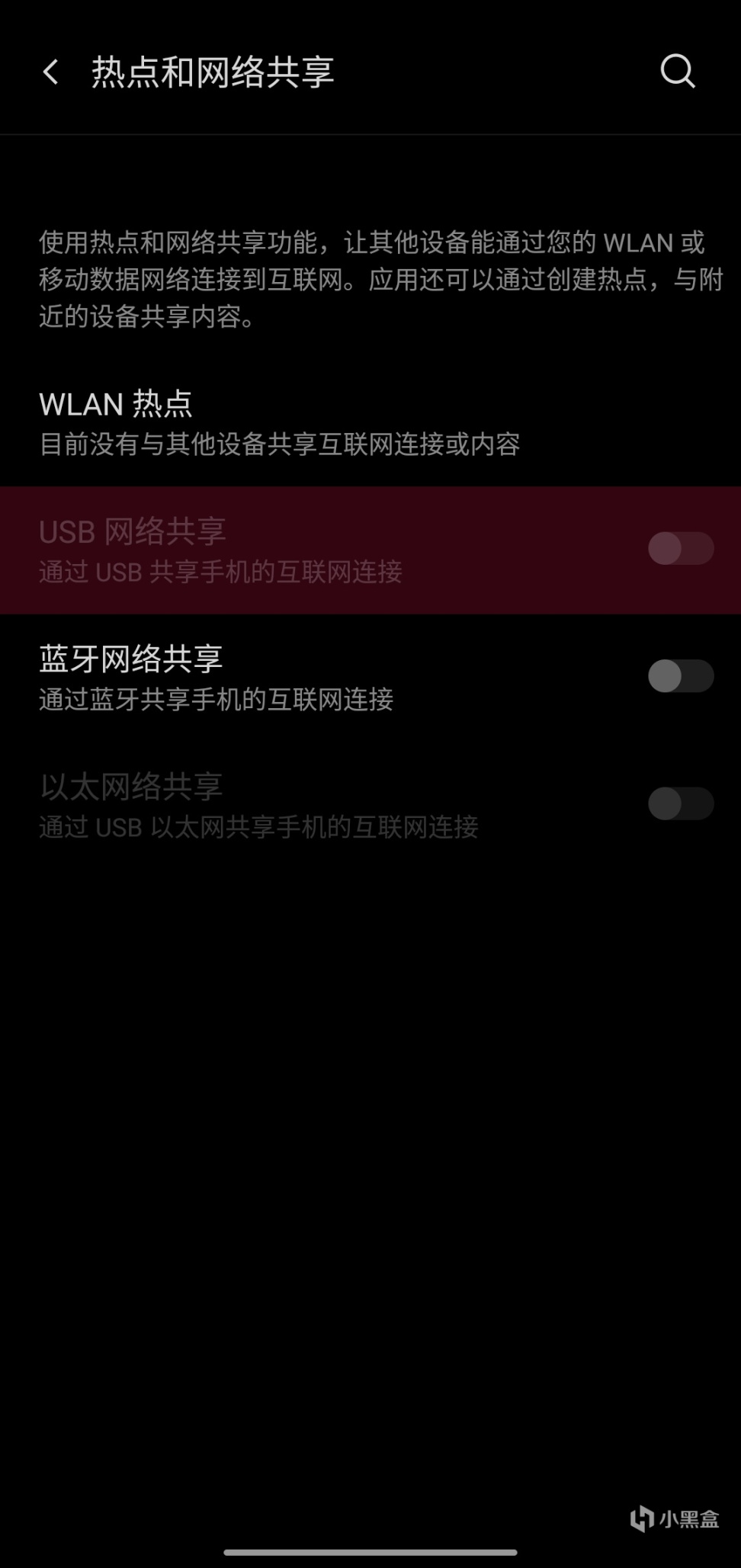Toggle USB 网络共享 switch
Viewport: 741px width, 1568px height.
pyautogui.click(x=680, y=549)
